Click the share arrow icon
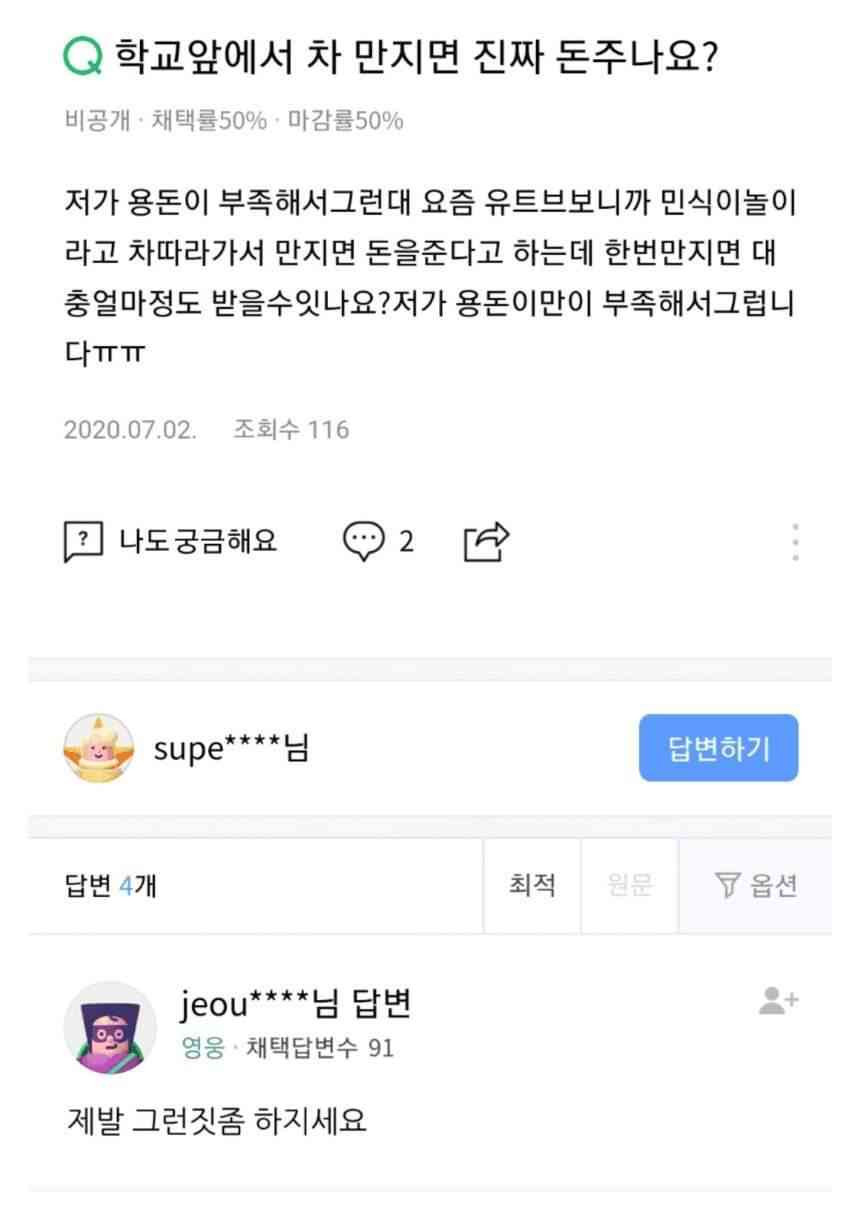This screenshot has height=1214, width=850. click(487, 541)
